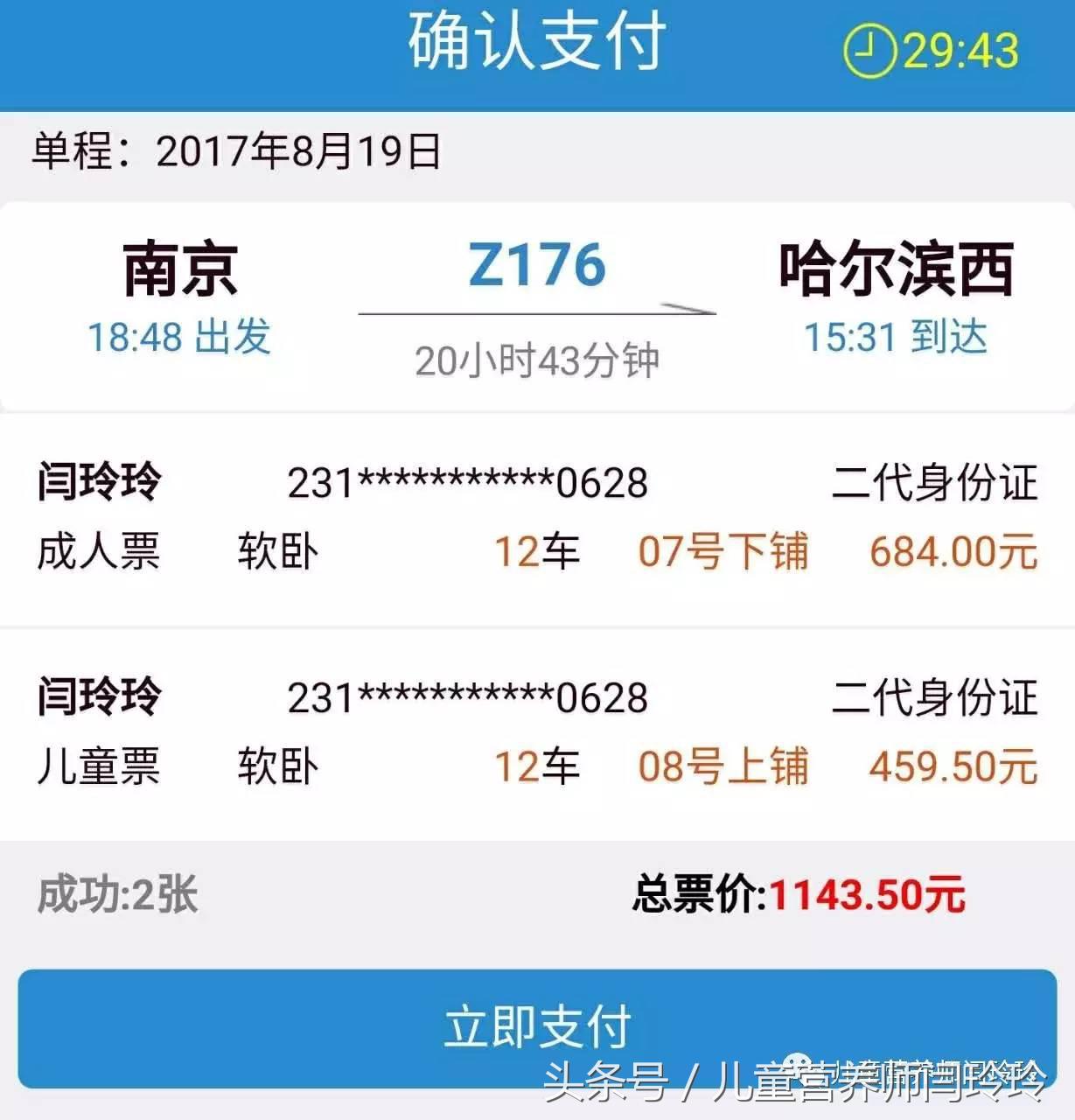Click the duration 20小时43分钟 label
Image resolution: width=1075 pixels, height=1120 pixels.
[x=536, y=359]
